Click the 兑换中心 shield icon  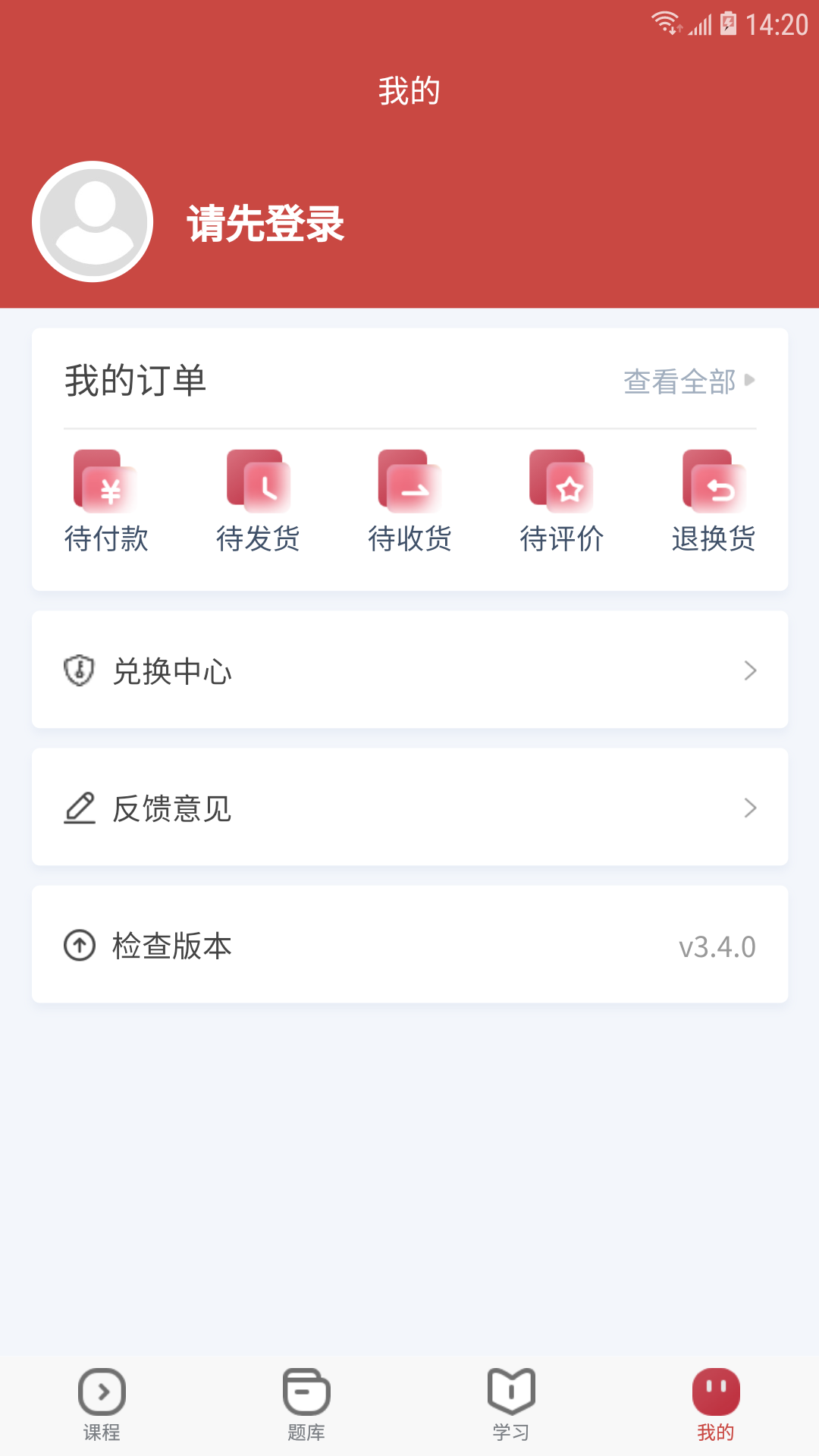[x=80, y=670]
